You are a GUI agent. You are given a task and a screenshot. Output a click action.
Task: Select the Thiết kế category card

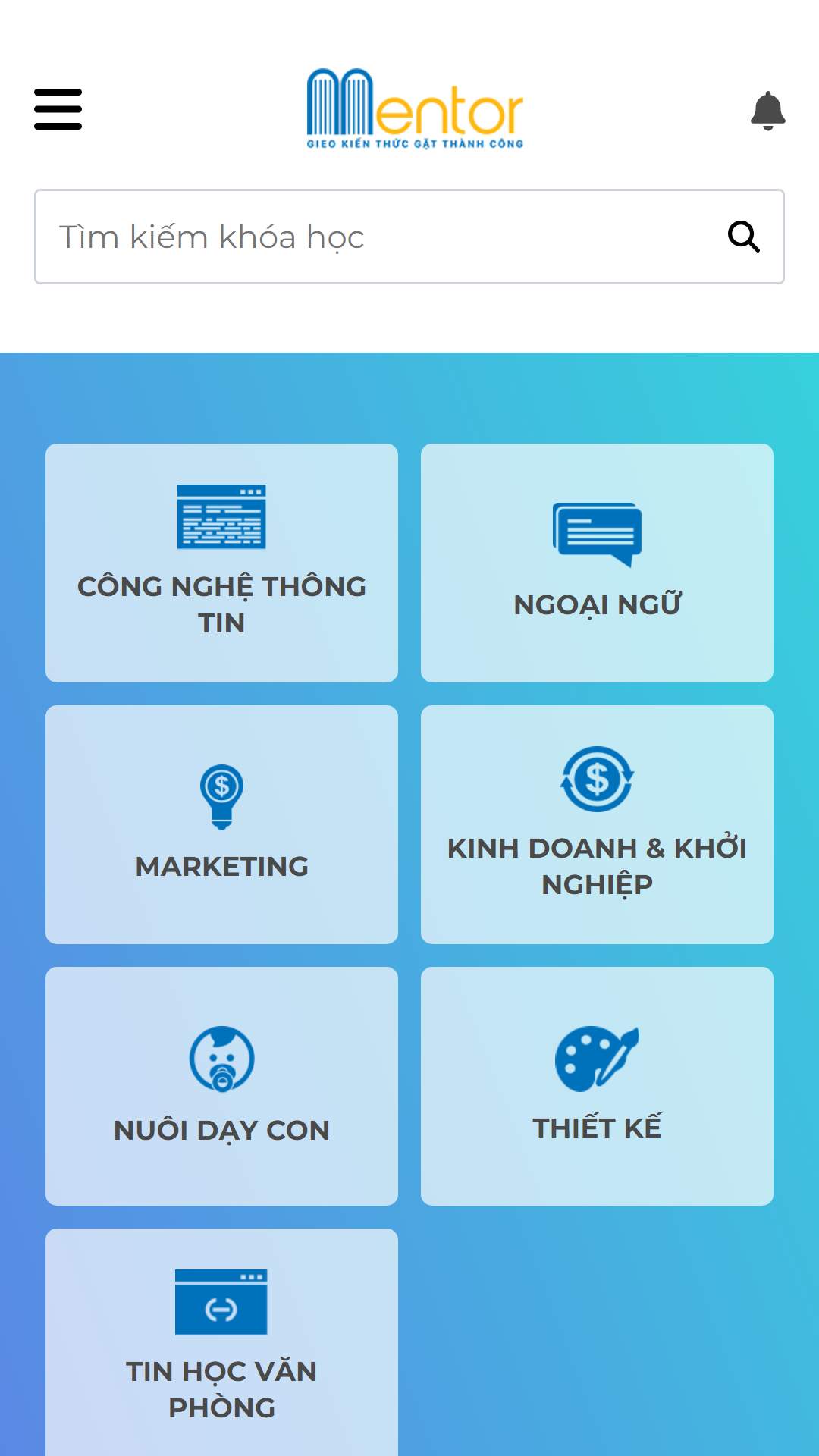[x=597, y=1086]
